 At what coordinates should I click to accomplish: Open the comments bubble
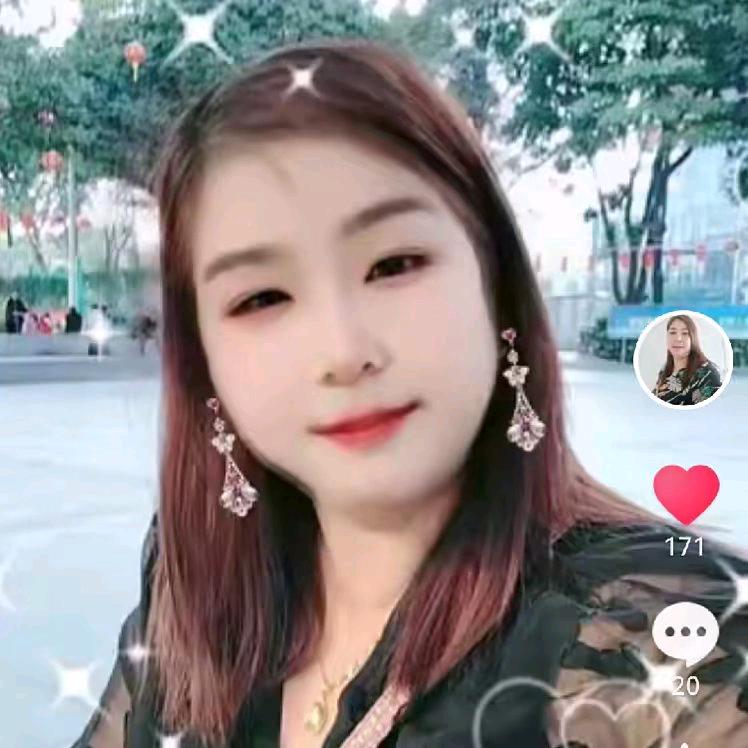click(685, 635)
